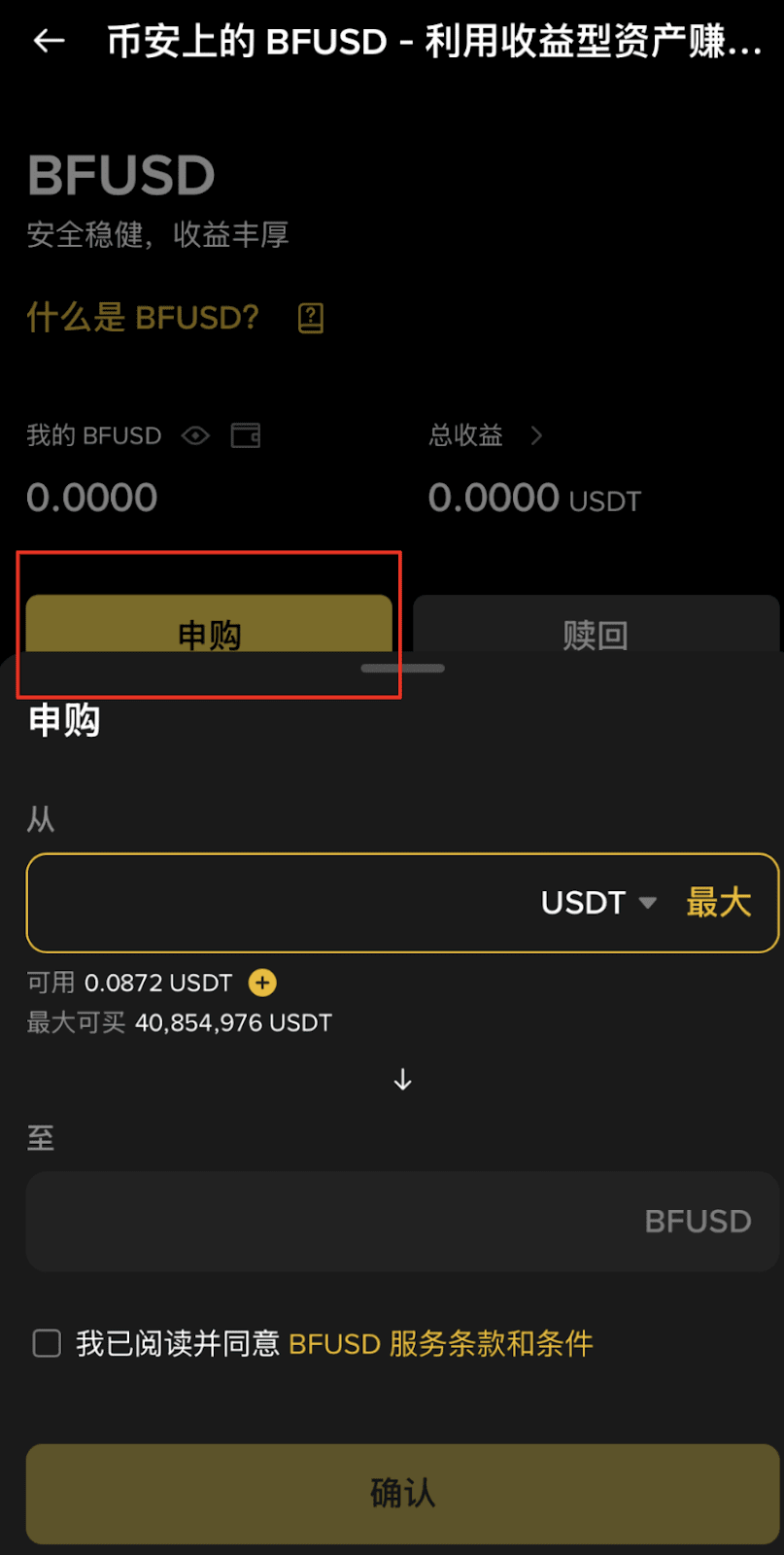Open 总收益 details chevron
Image resolution: width=784 pixels, height=1555 pixels.
coord(536,435)
